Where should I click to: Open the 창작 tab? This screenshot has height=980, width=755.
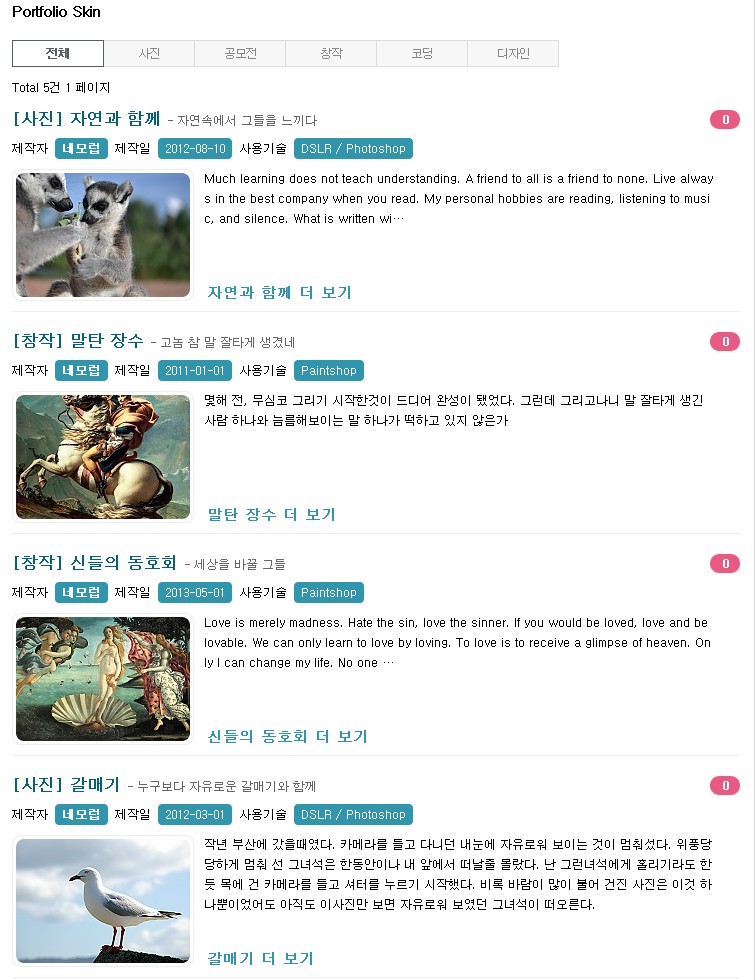[331, 54]
